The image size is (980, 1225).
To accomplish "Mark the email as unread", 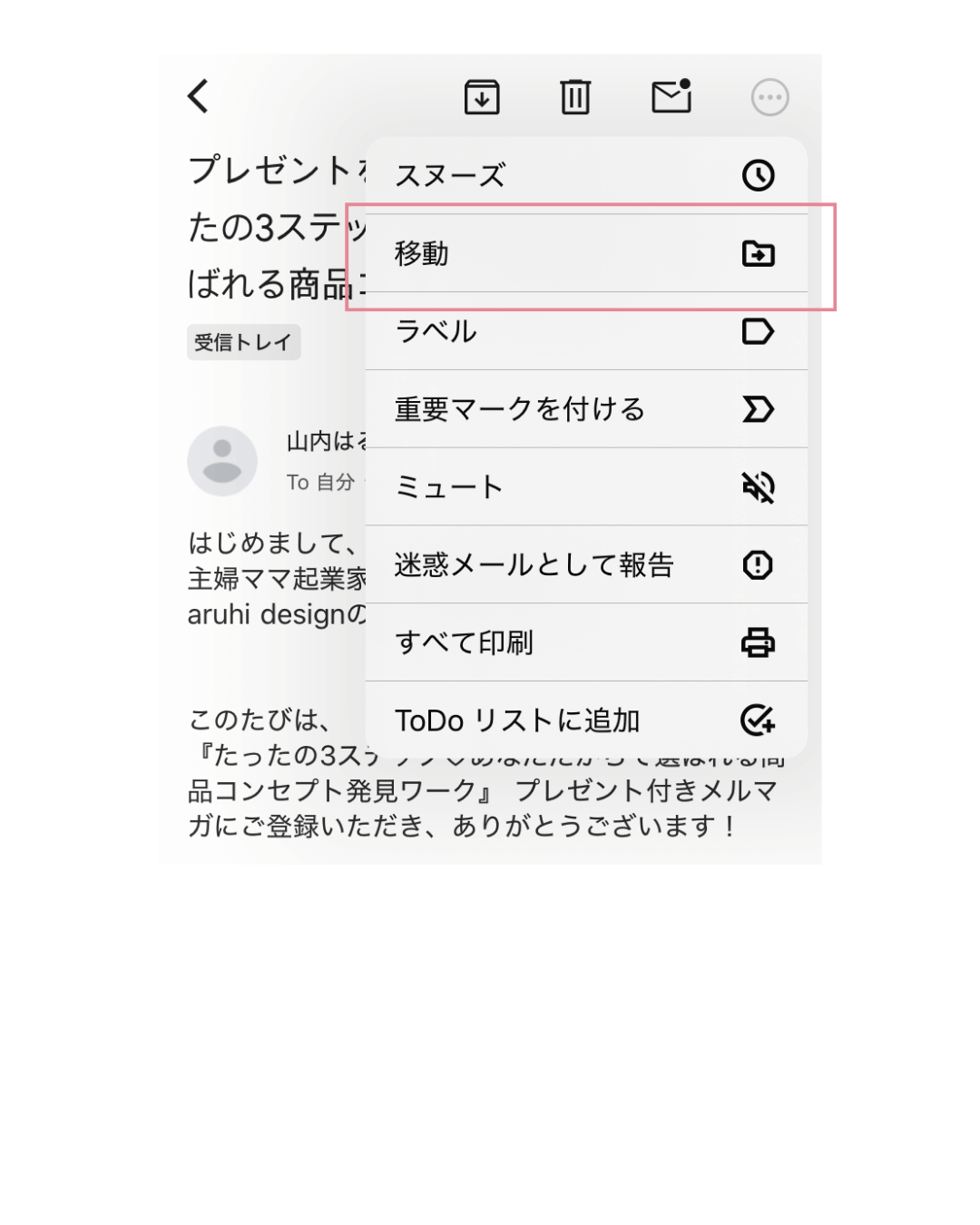I will pos(671,96).
